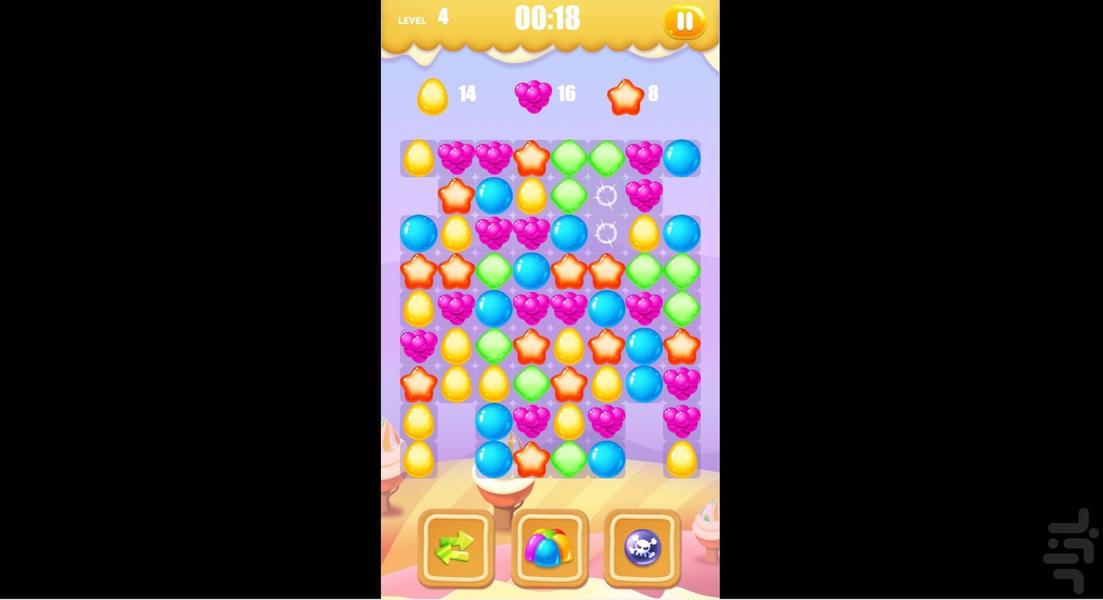This screenshot has width=1103, height=600.
Task: Use the skull bomb booster
Action: pos(642,547)
